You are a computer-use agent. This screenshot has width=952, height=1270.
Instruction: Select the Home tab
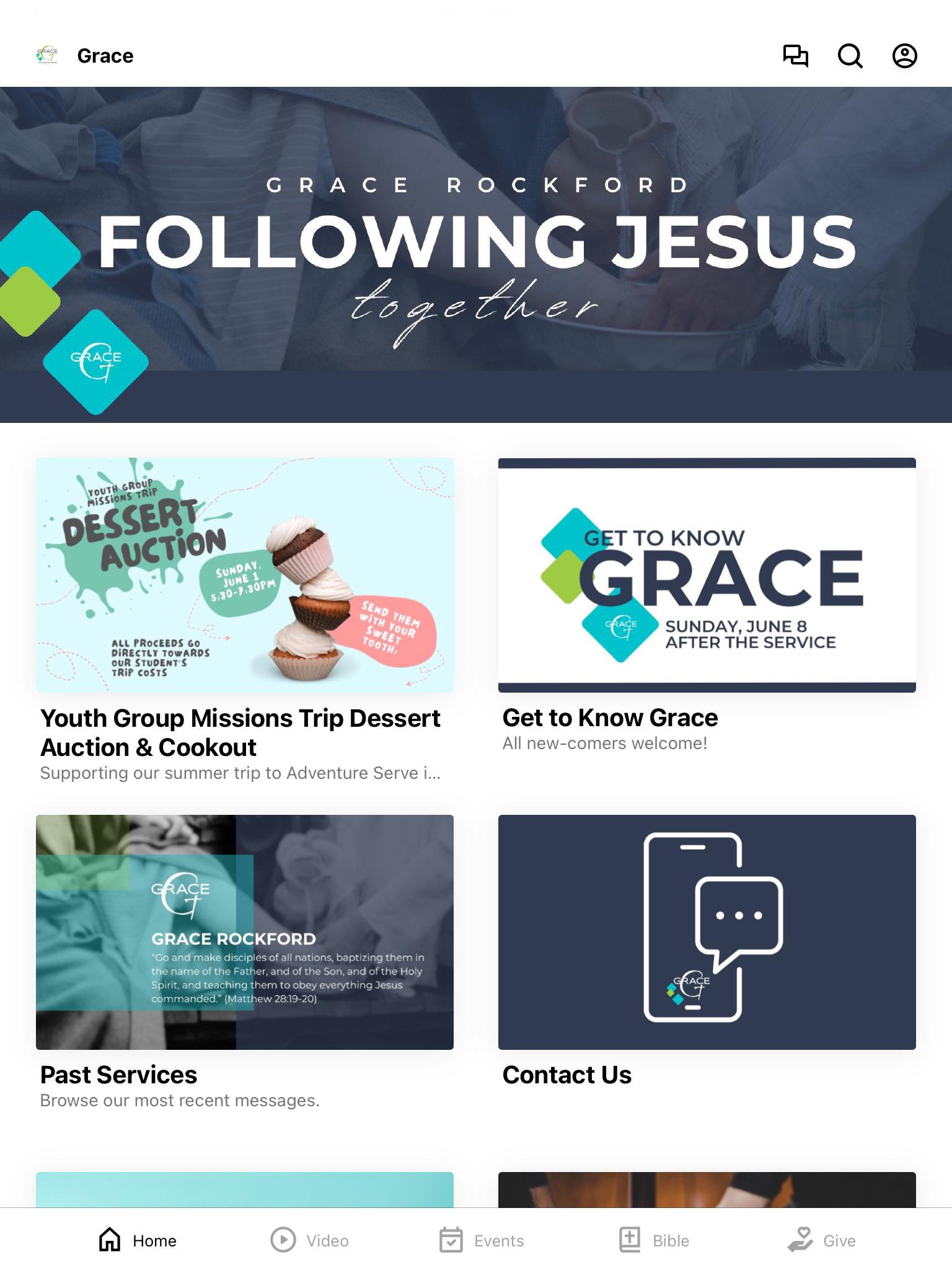[138, 1240]
